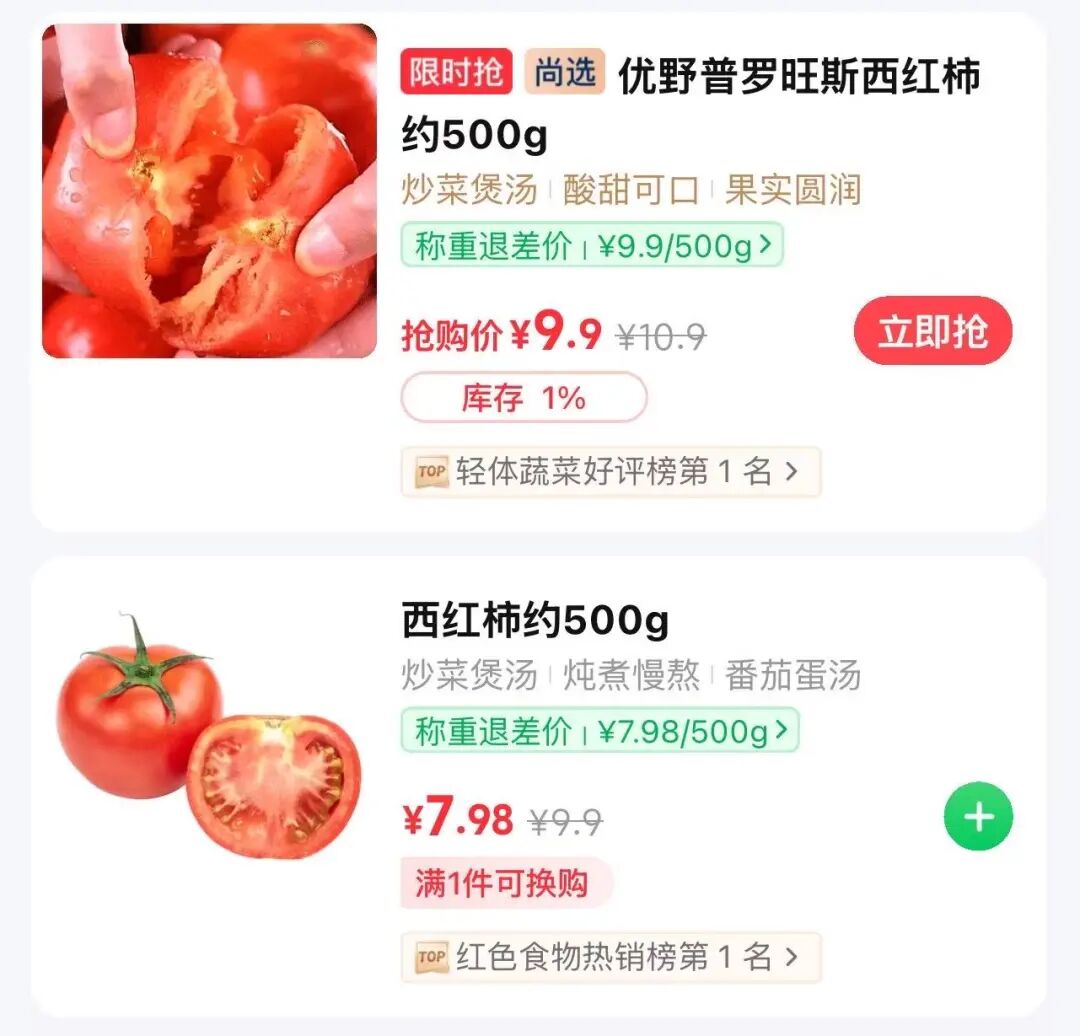View the 轻体蔬菜好评榜 ranking
1080x1036 pixels.
tap(610, 472)
